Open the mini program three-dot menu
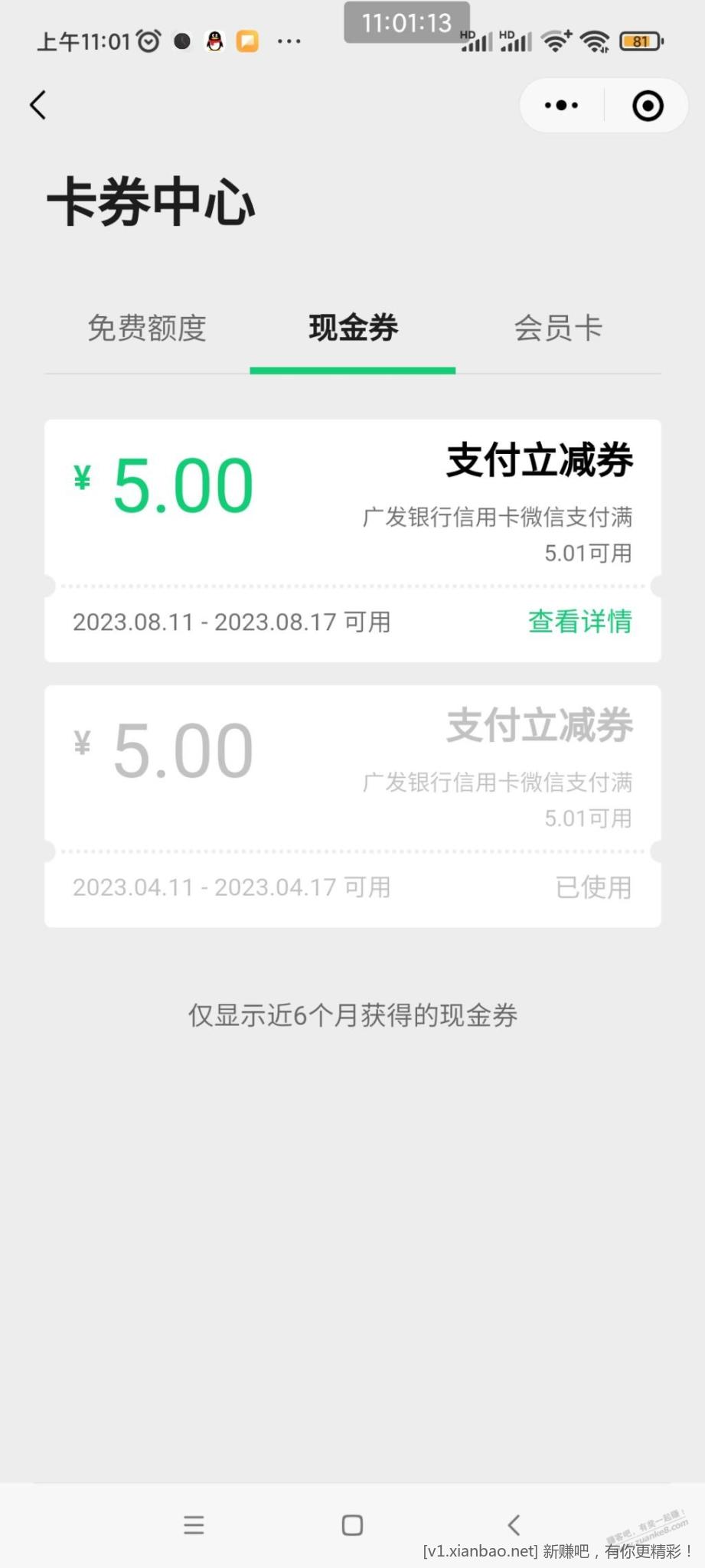This screenshot has height=1568, width=705. 561,105
